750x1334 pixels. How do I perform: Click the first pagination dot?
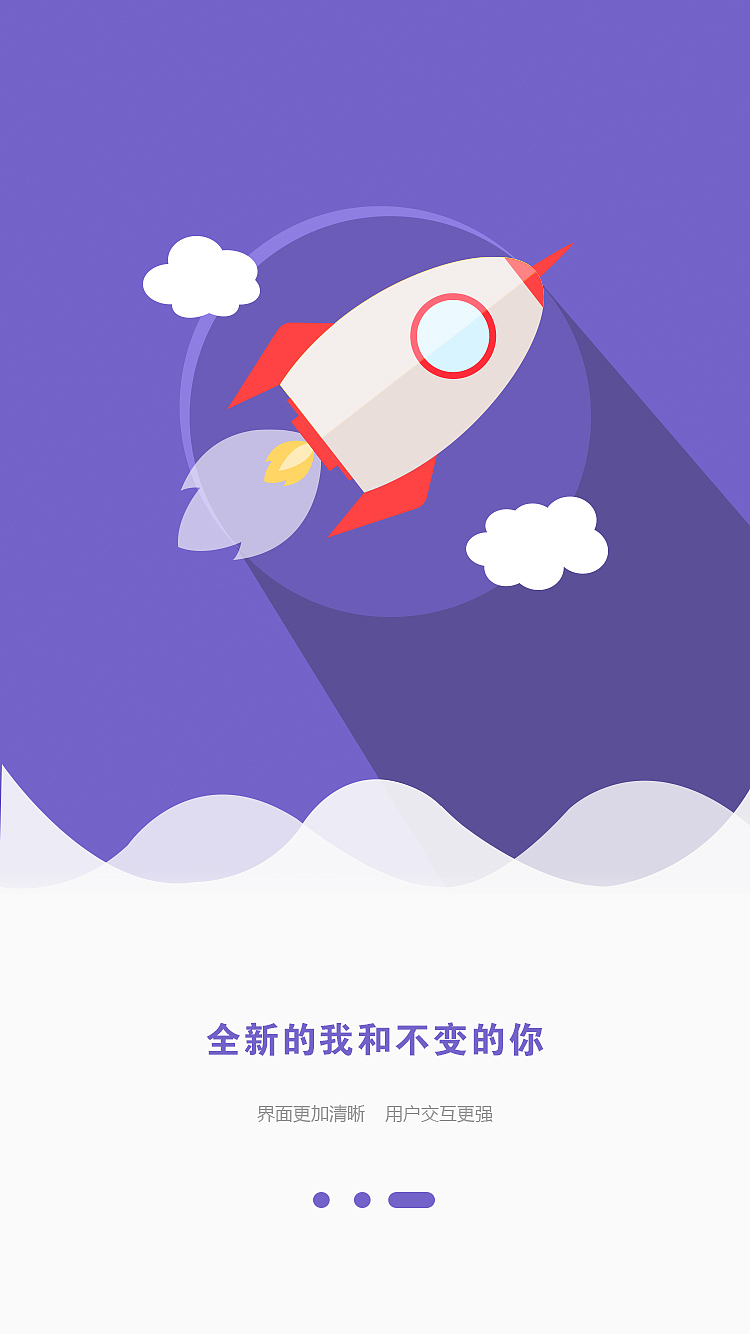tap(322, 1199)
